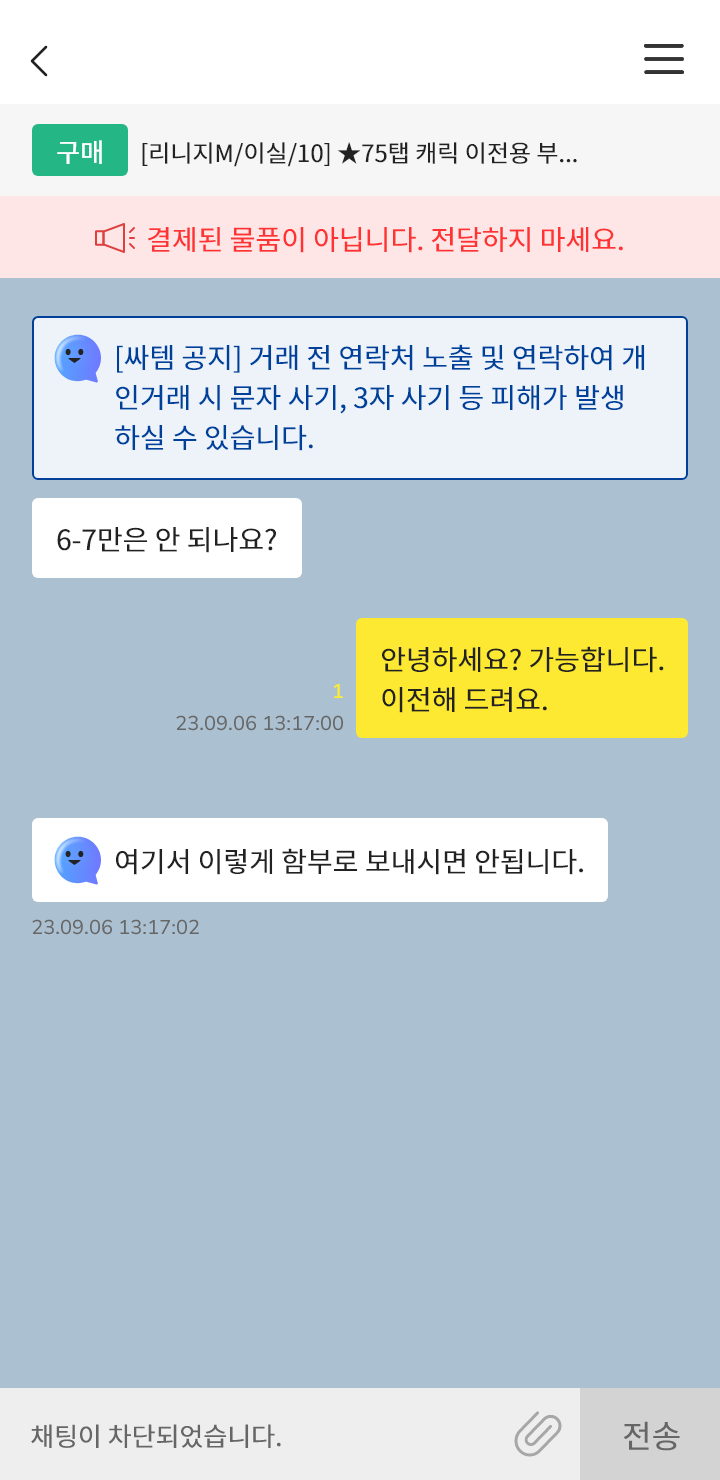This screenshot has height=1480, width=720.
Task: Tap the 전송 send button
Action: pos(650,1434)
